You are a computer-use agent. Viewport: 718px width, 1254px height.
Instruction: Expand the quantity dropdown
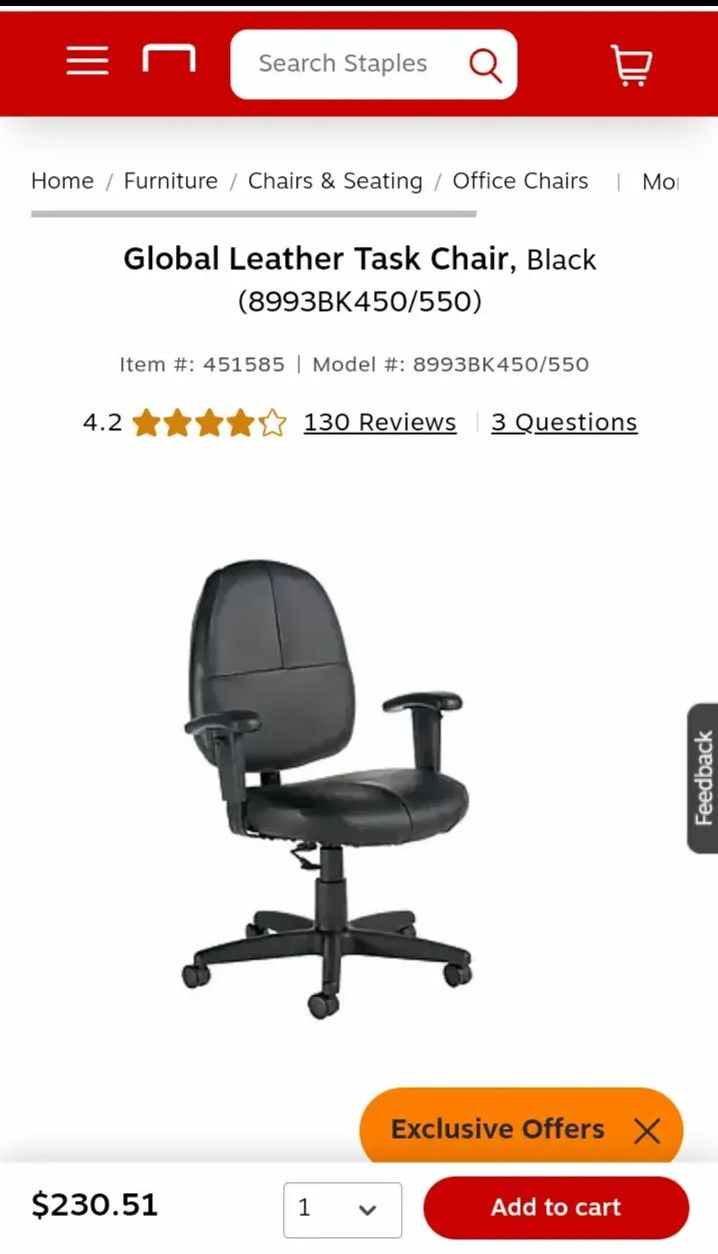(x=342, y=1209)
